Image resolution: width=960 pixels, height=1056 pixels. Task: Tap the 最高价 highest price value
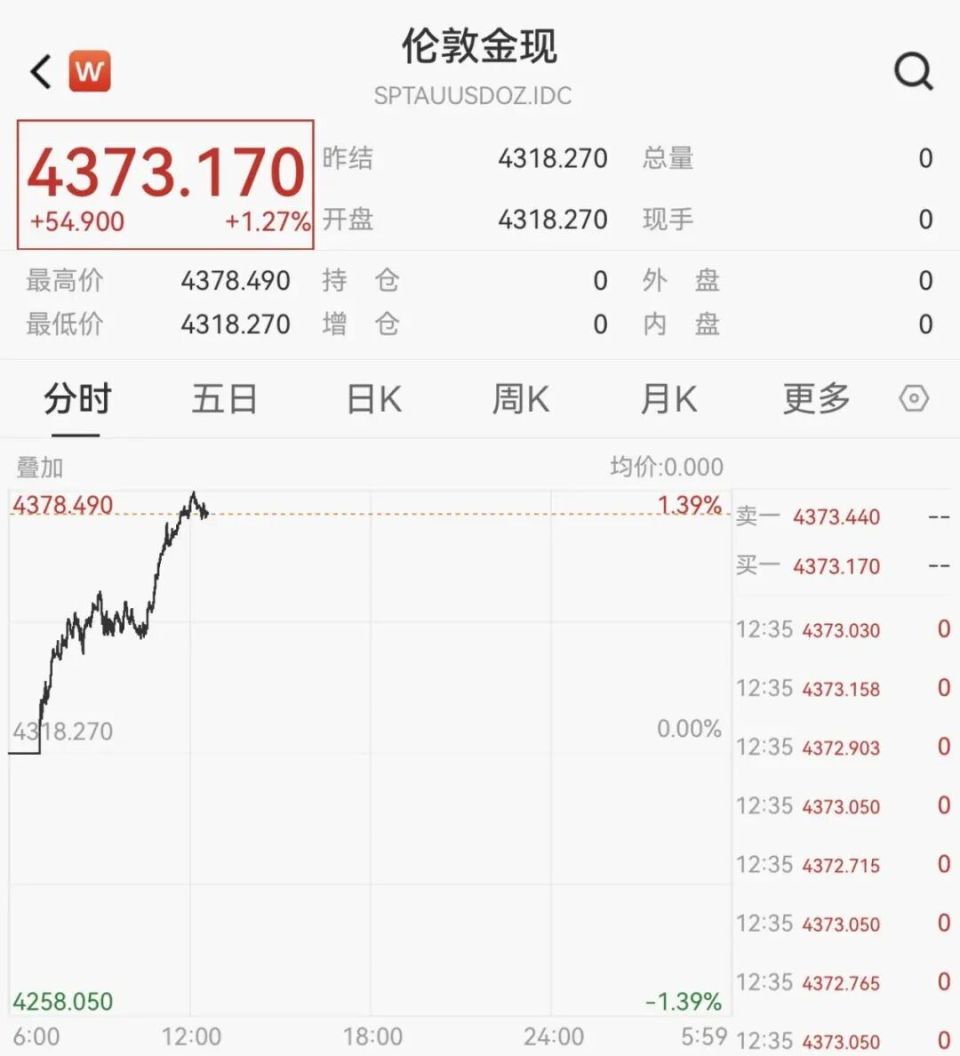[234, 281]
